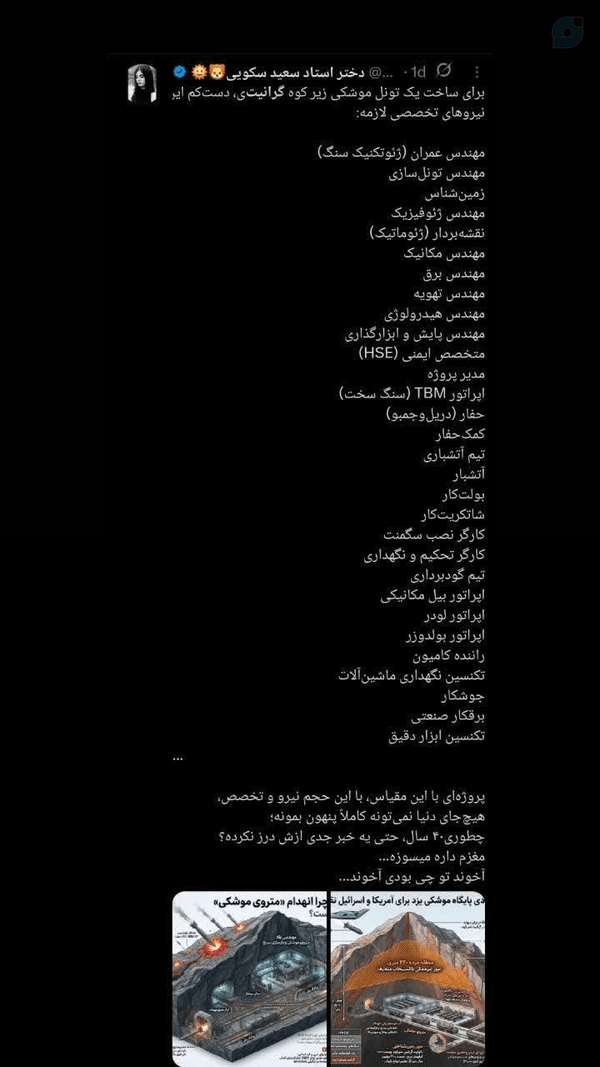The height and width of the screenshot is (1067, 600).
Task: Open the attached image showing the missile explosion
Action: click(x=250, y=978)
